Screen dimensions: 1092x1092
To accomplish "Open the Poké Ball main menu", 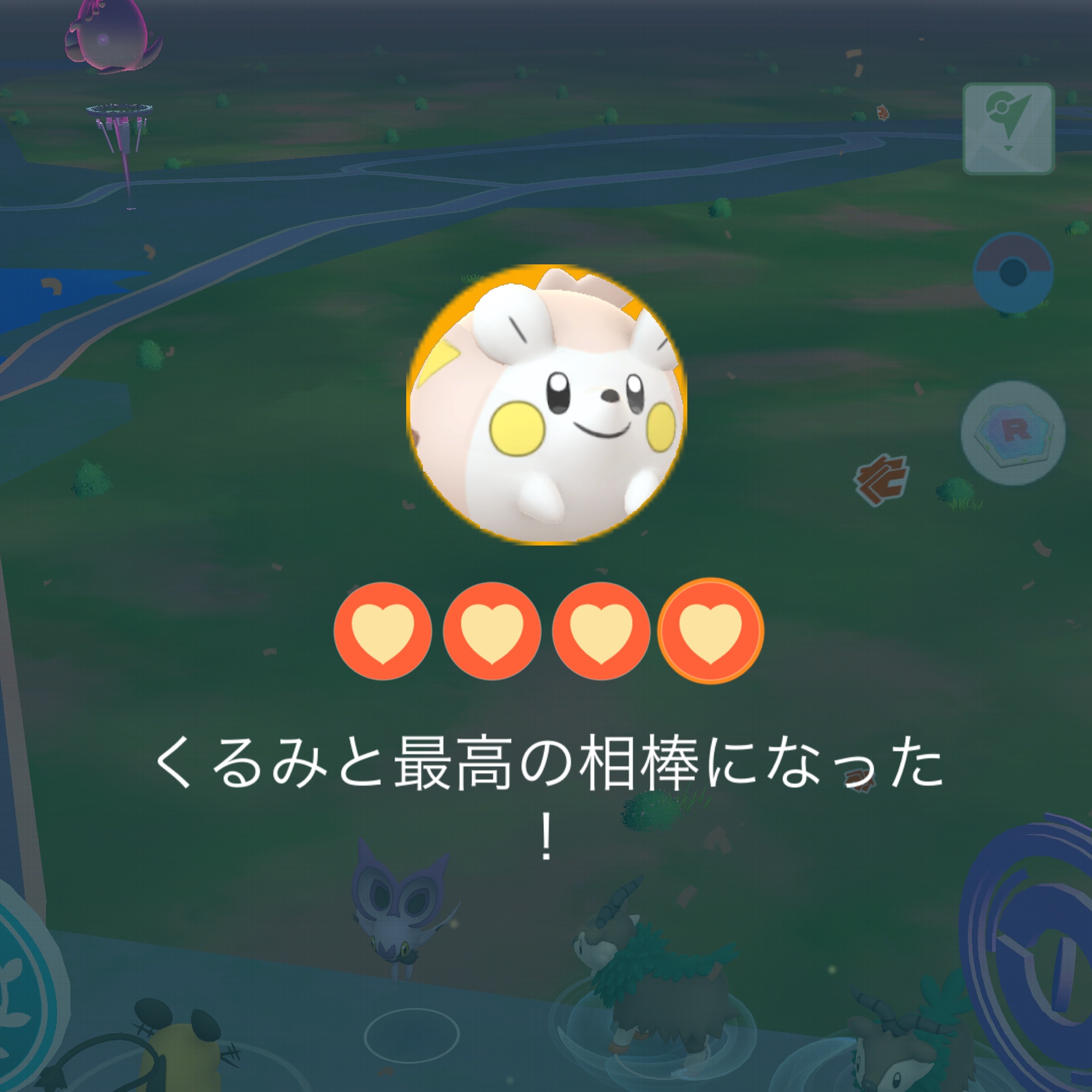I will coord(1013,273).
